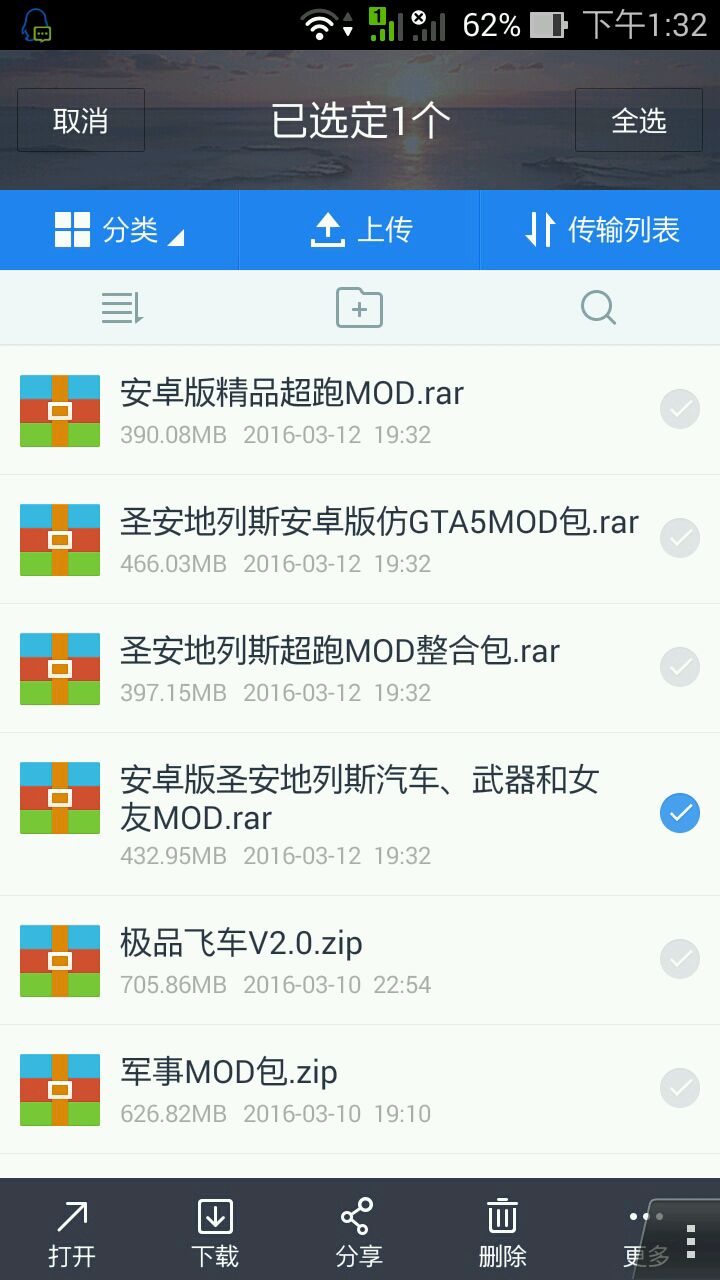The width and height of the screenshot is (720, 1280).
Task: Tap the 上传 upload button
Action: tap(360, 230)
